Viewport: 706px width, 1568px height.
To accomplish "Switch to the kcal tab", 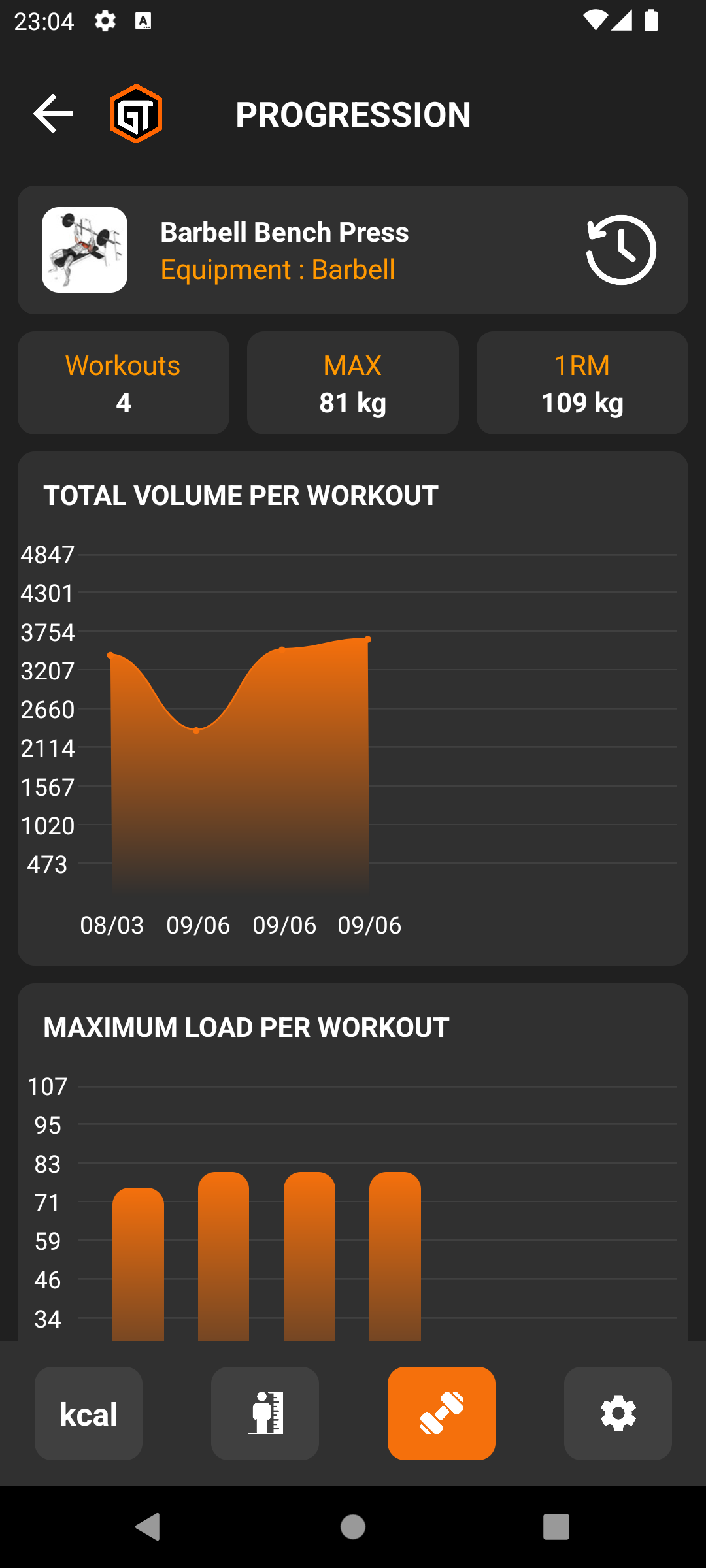I will (88, 1413).
